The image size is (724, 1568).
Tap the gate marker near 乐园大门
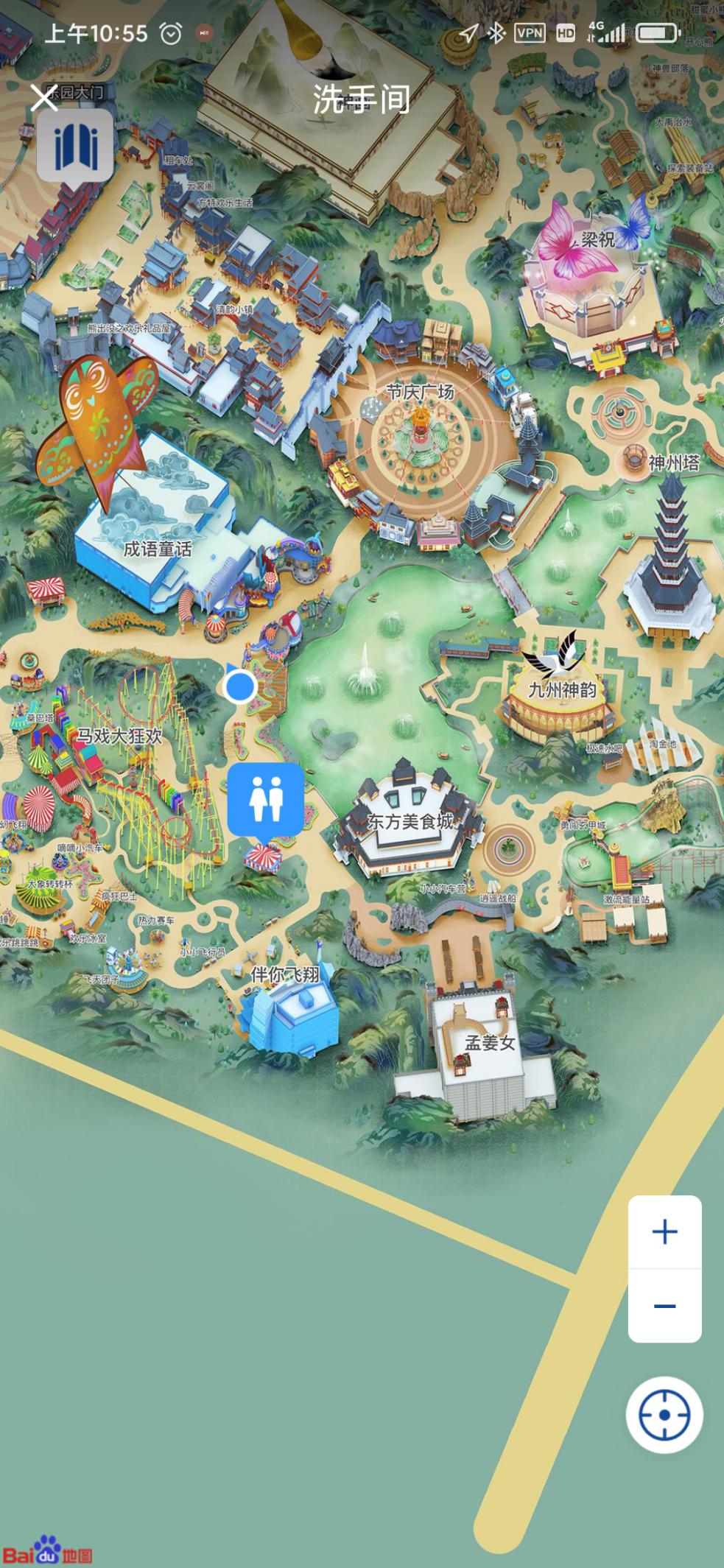click(x=75, y=146)
